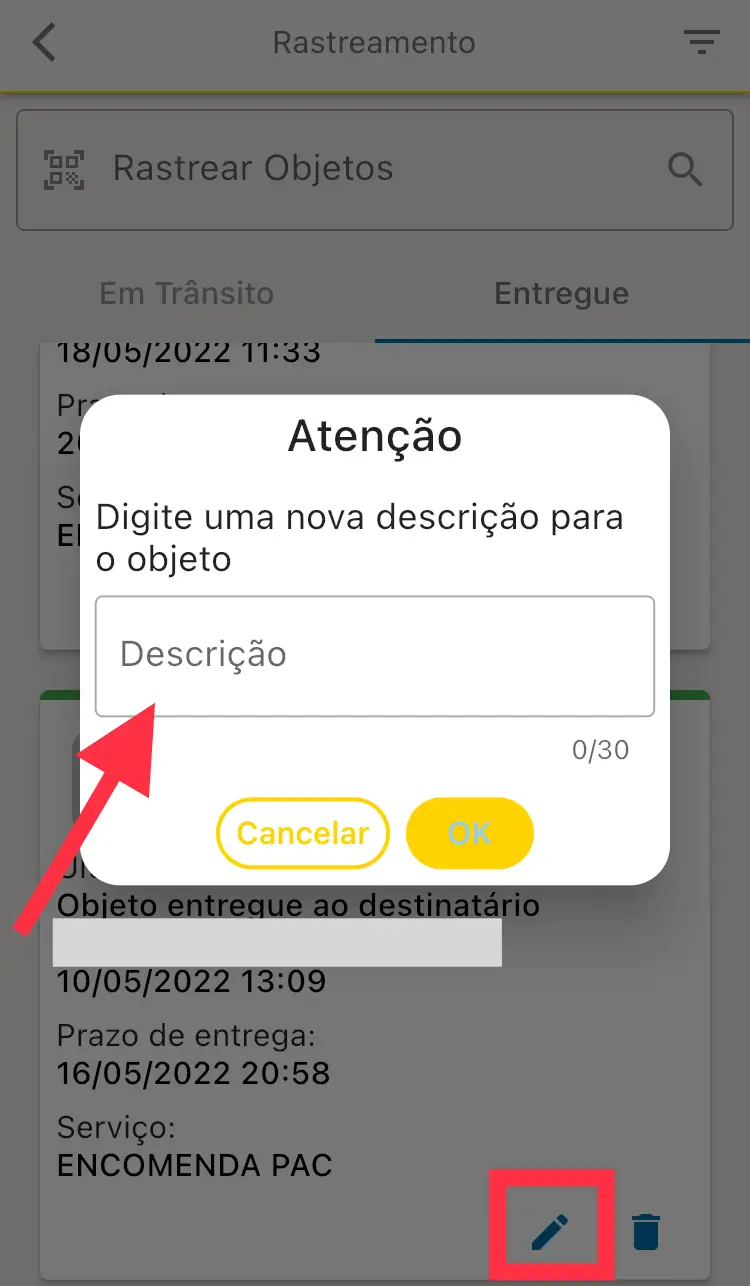Click the Atenção dialog title

click(374, 436)
